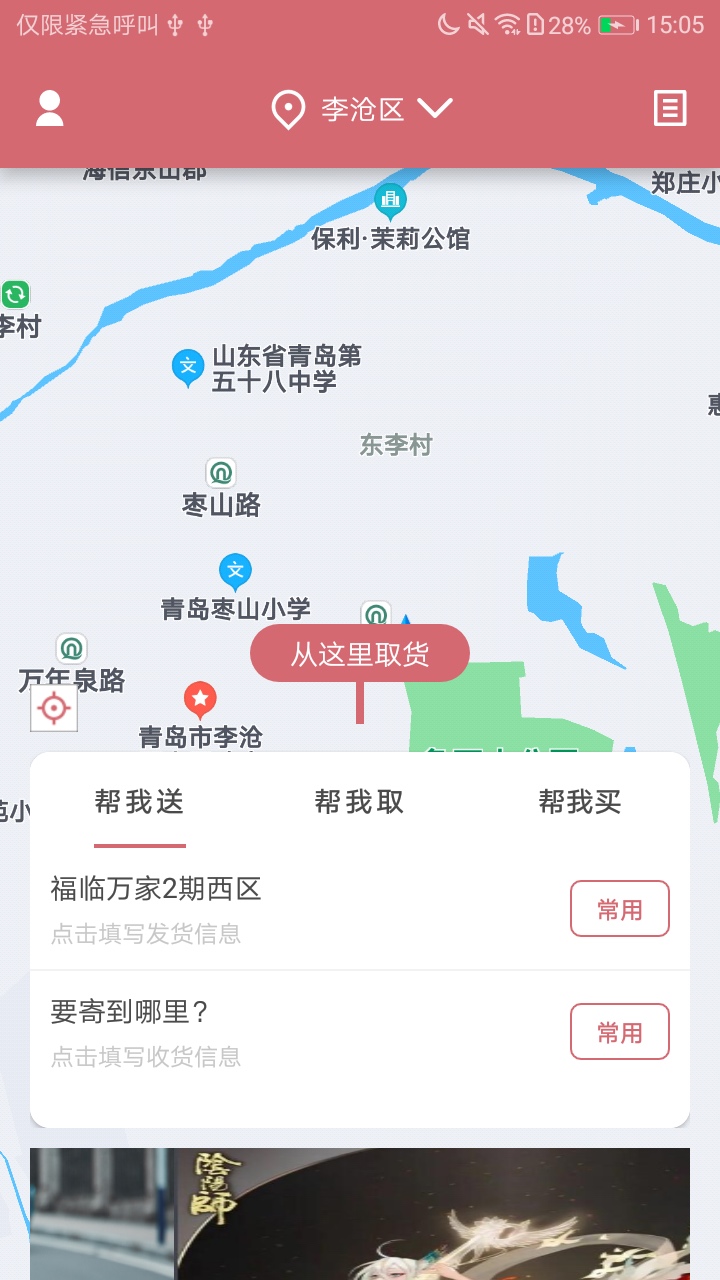Tap the building icon above 保利·茉莉公馆
Image resolution: width=720 pixels, height=1280 pixels.
click(388, 200)
